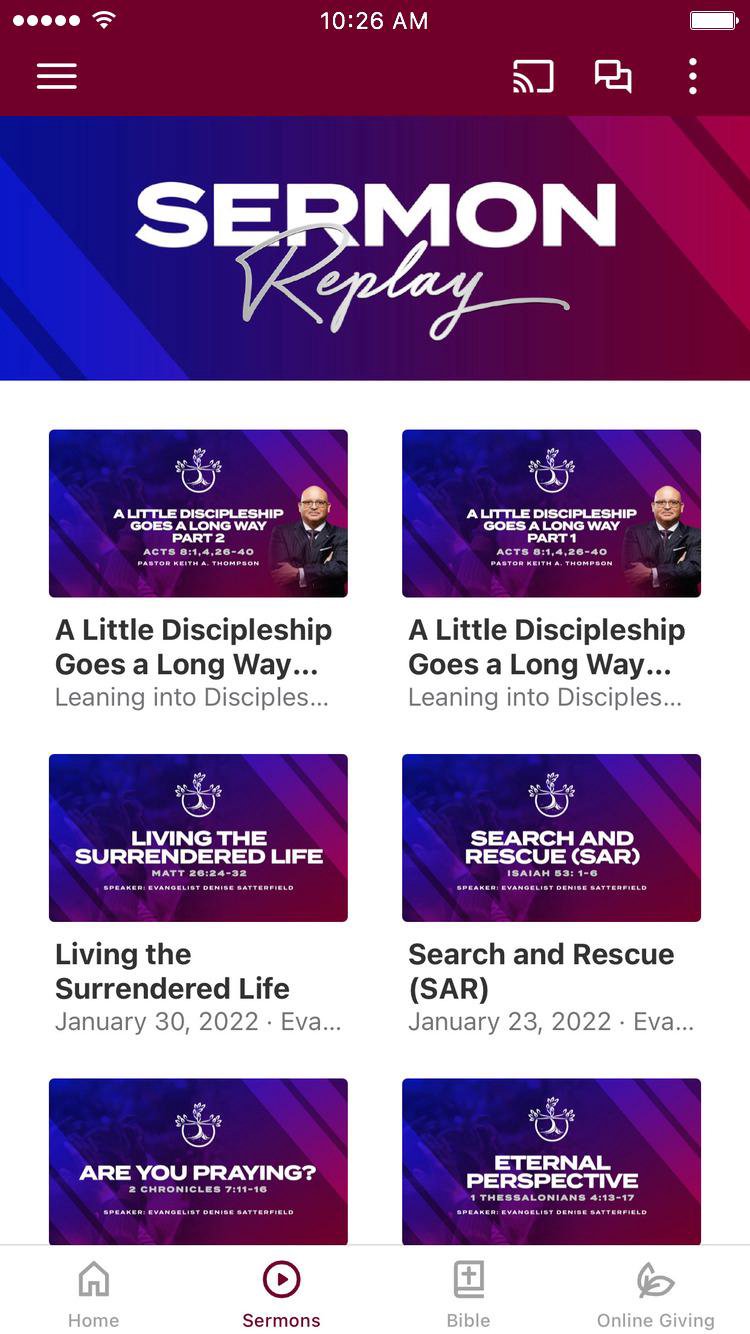The width and height of the screenshot is (750, 1334).
Task: Tap the Sermons tab
Action: coord(281,1292)
